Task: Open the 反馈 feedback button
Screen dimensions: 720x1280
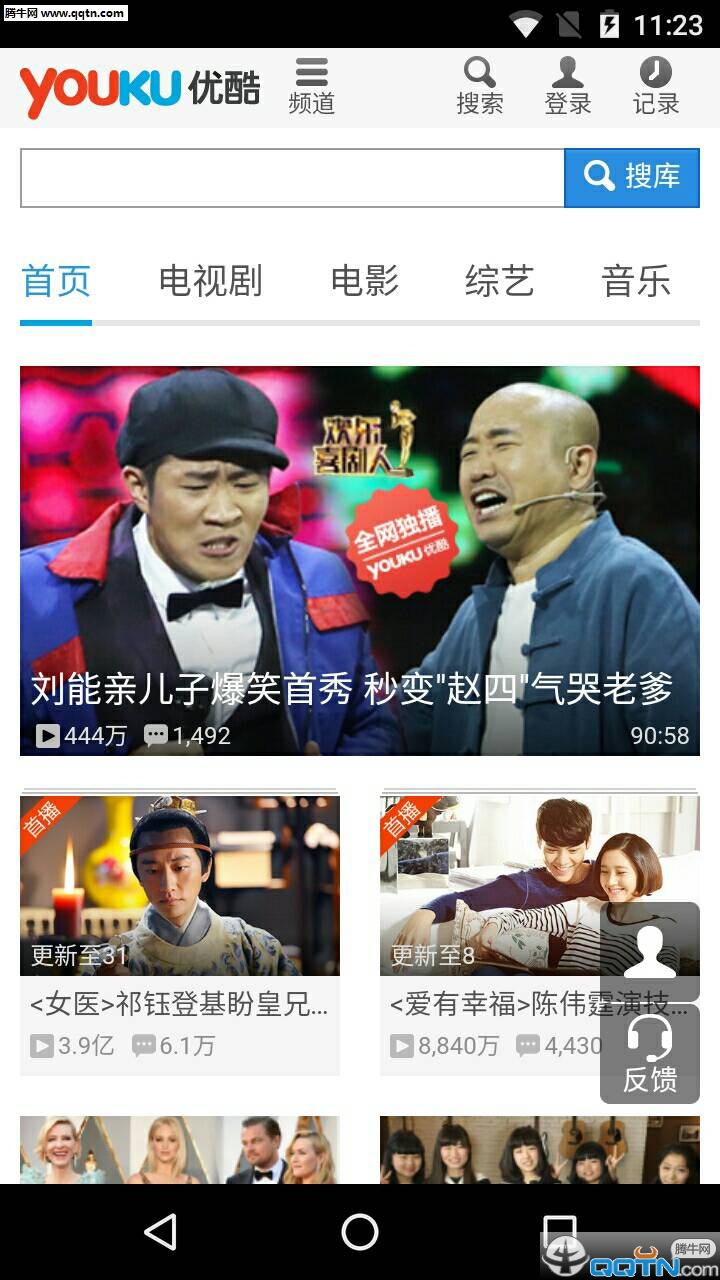Action: 650,1054
